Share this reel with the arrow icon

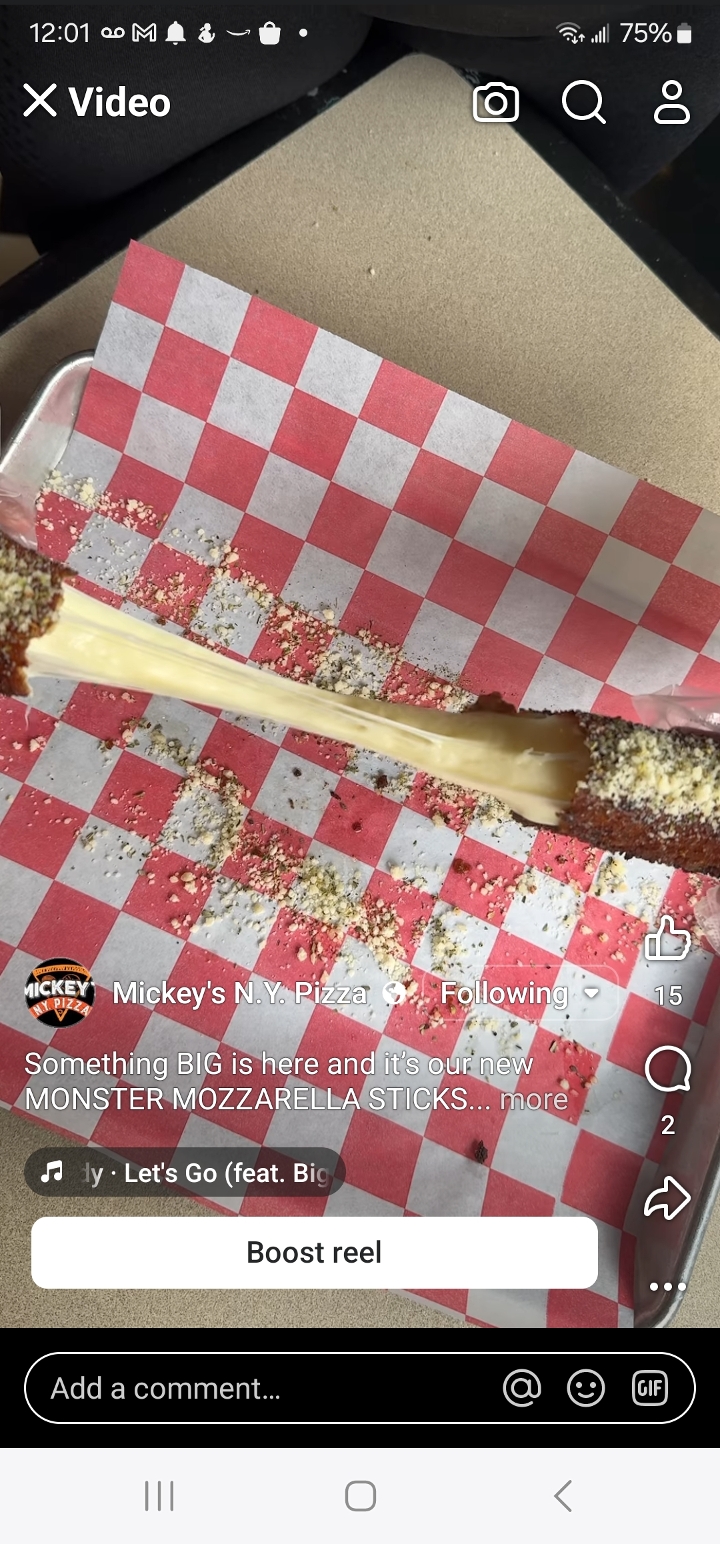[667, 1198]
